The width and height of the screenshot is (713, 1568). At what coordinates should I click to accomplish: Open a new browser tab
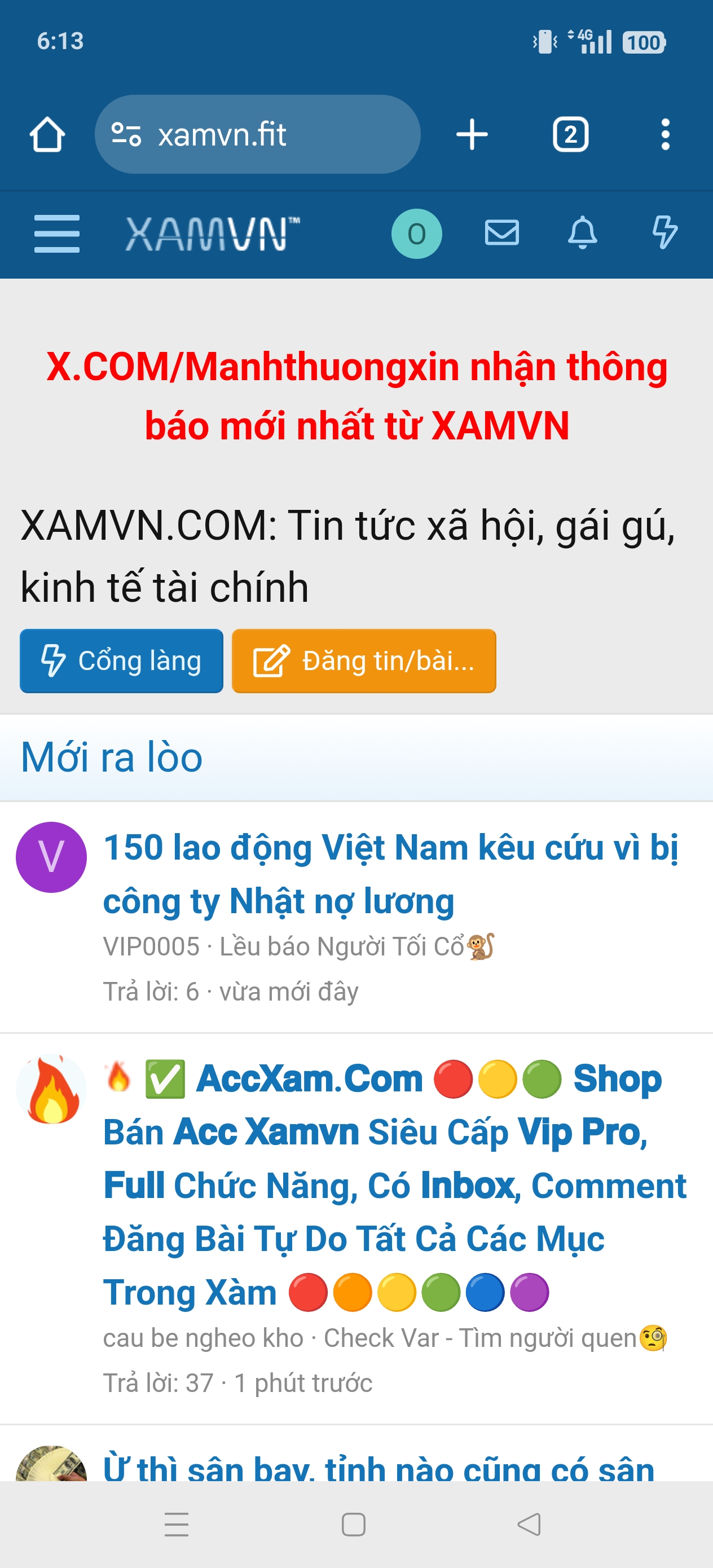pos(472,134)
